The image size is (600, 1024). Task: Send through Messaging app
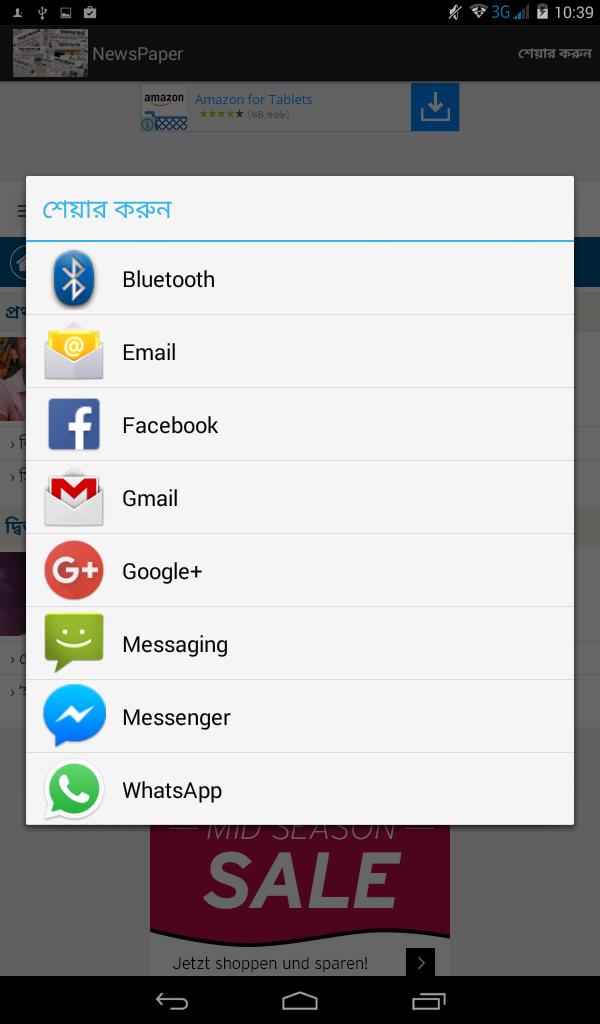pos(299,644)
